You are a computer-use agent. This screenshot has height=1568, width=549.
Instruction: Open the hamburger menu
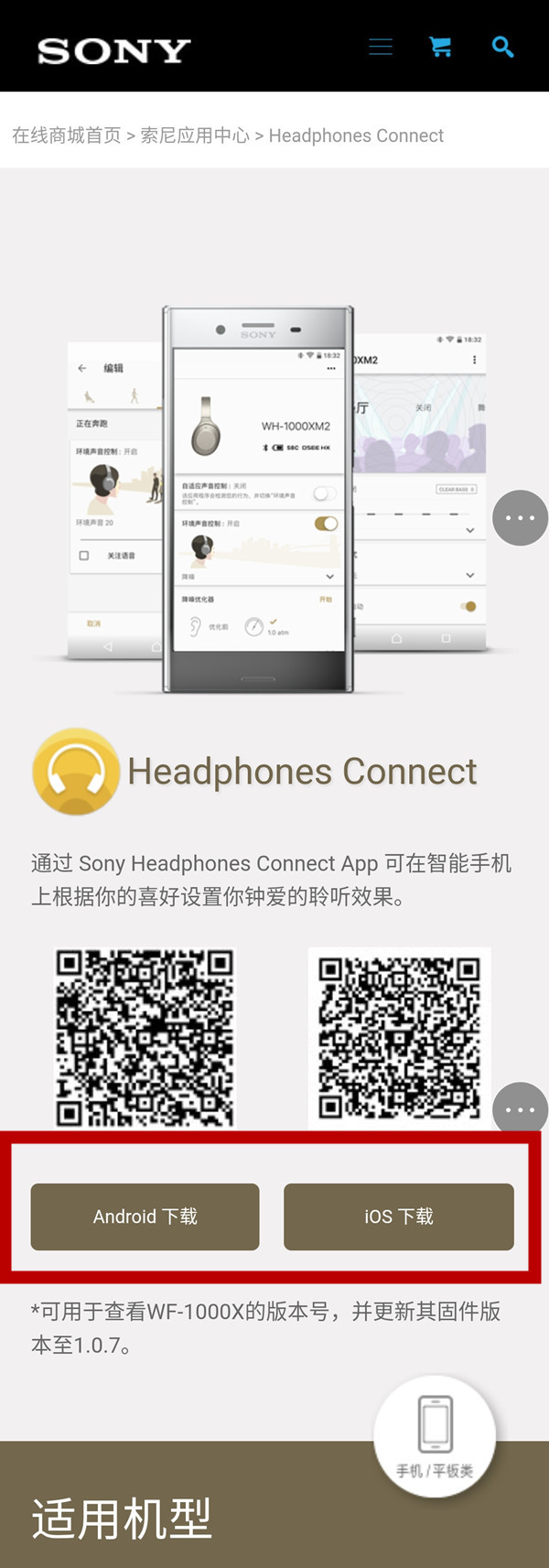pos(381,47)
